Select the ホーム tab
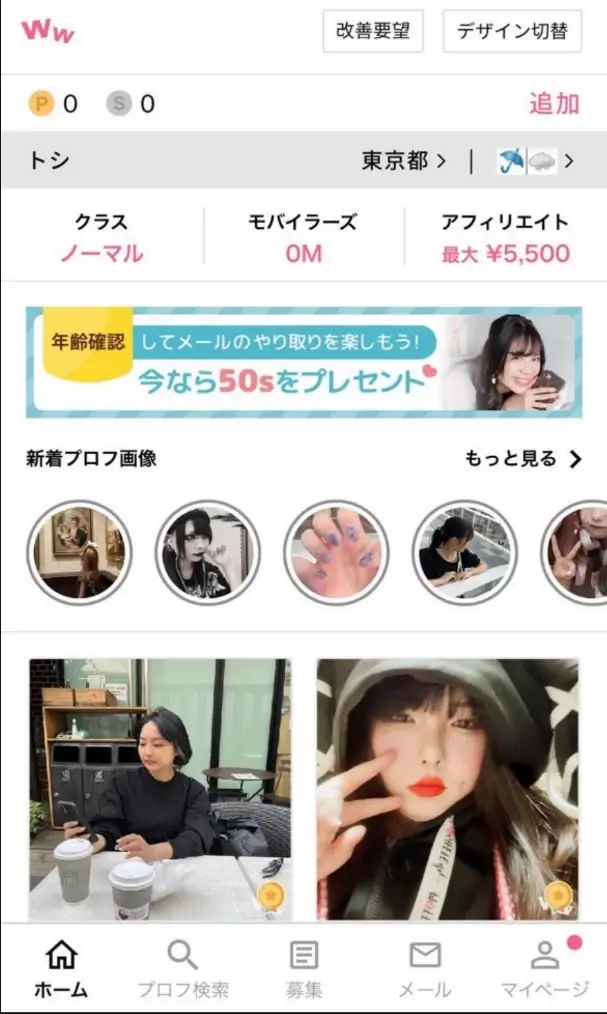Image resolution: width=607 pixels, height=1014 pixels. (x=61, y=970)
